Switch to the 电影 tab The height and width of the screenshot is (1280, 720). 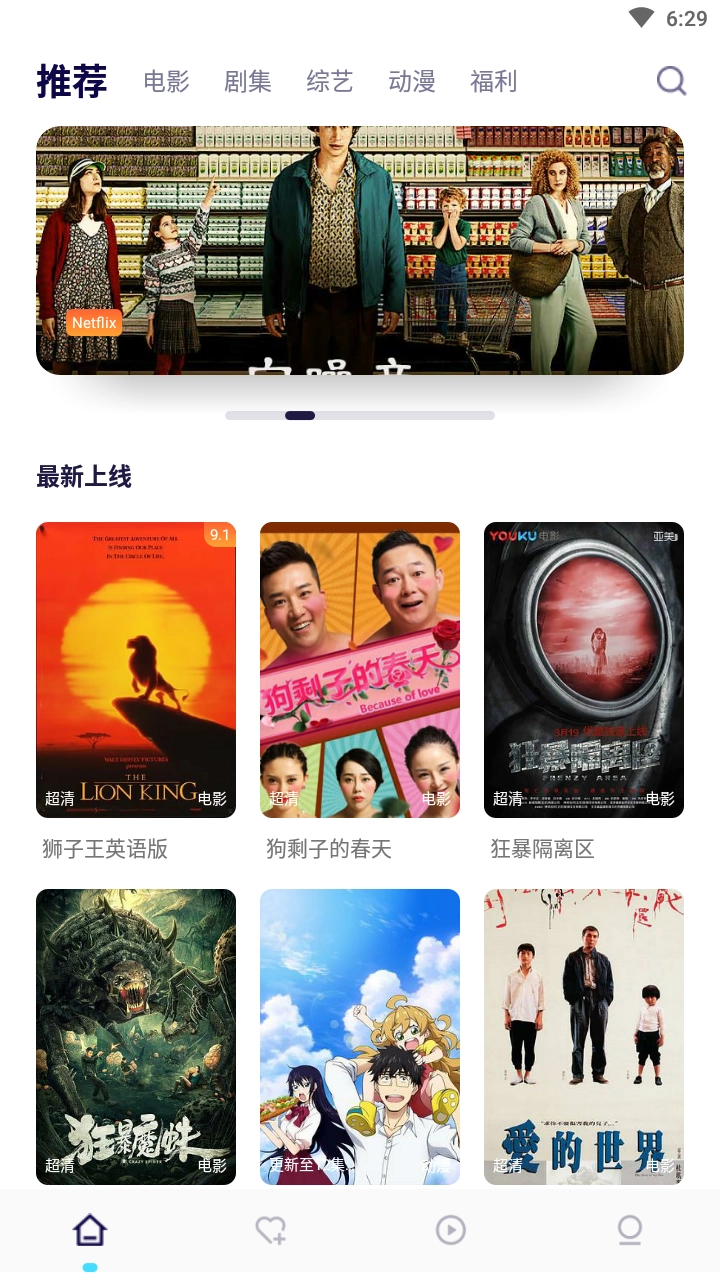pyautogui.click(x=166, y=82)
